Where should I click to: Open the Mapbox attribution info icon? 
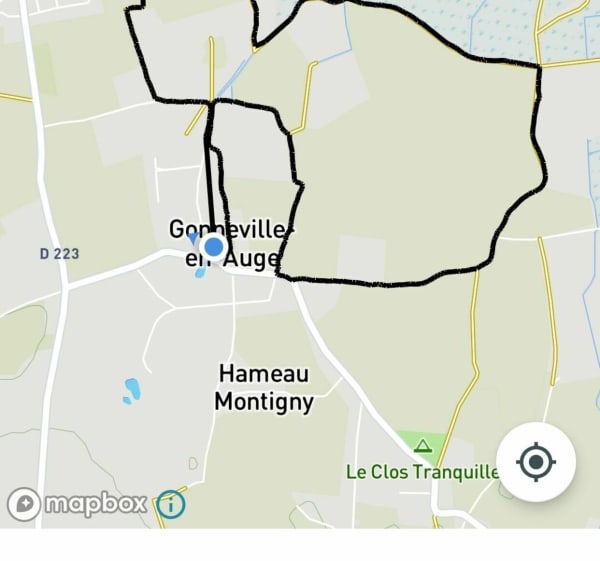coord(171,504)
